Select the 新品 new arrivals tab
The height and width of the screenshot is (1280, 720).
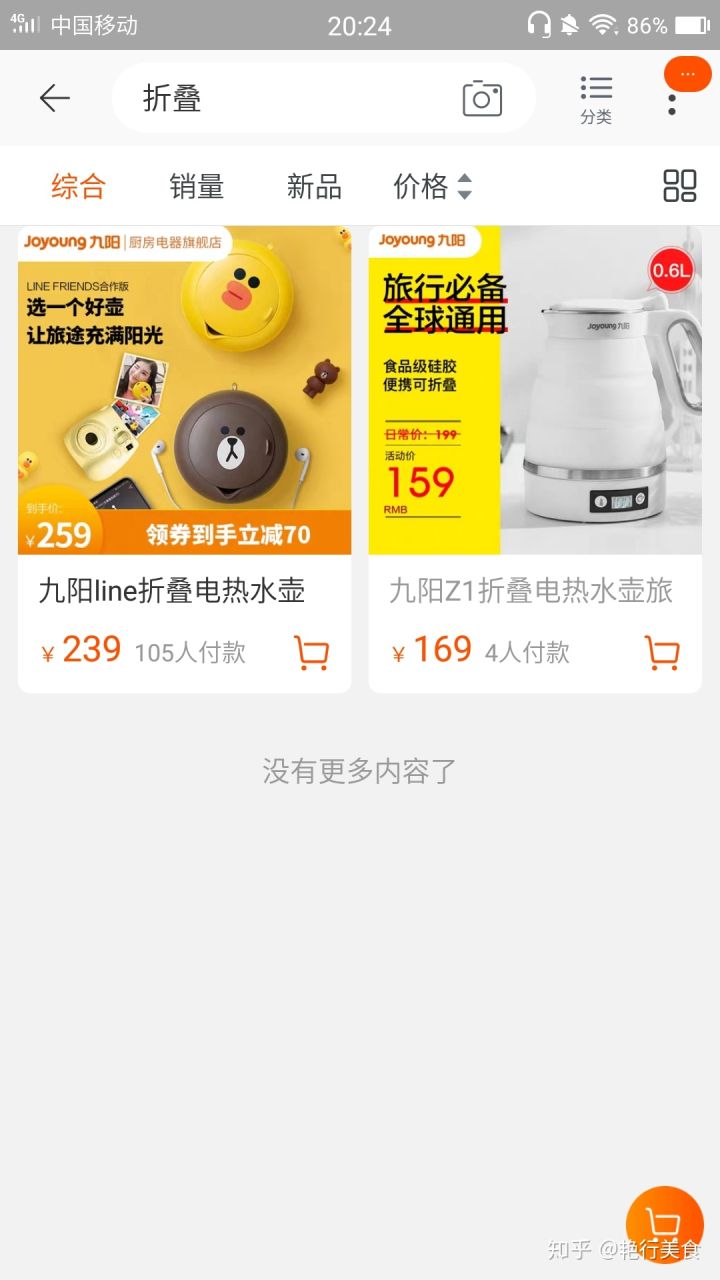(x=313, y=186)
